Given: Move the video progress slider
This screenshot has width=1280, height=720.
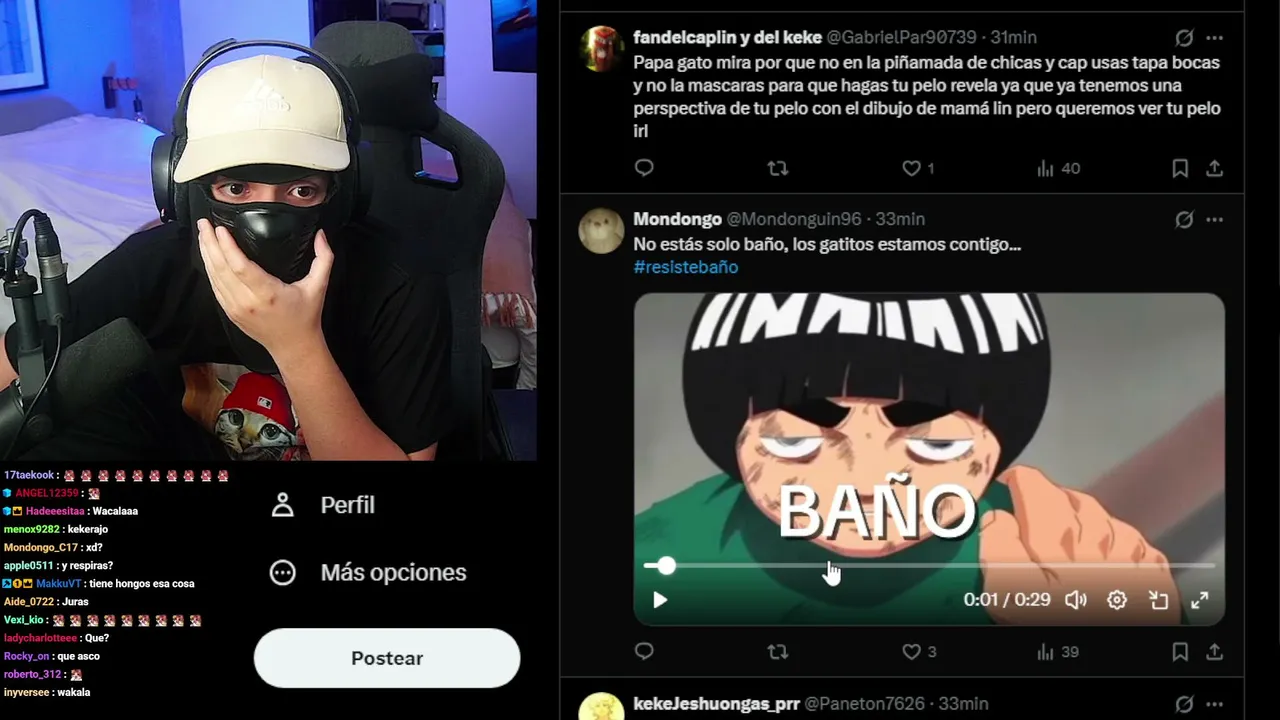Looking at the screenshot, I should click(x=666, y=566).
